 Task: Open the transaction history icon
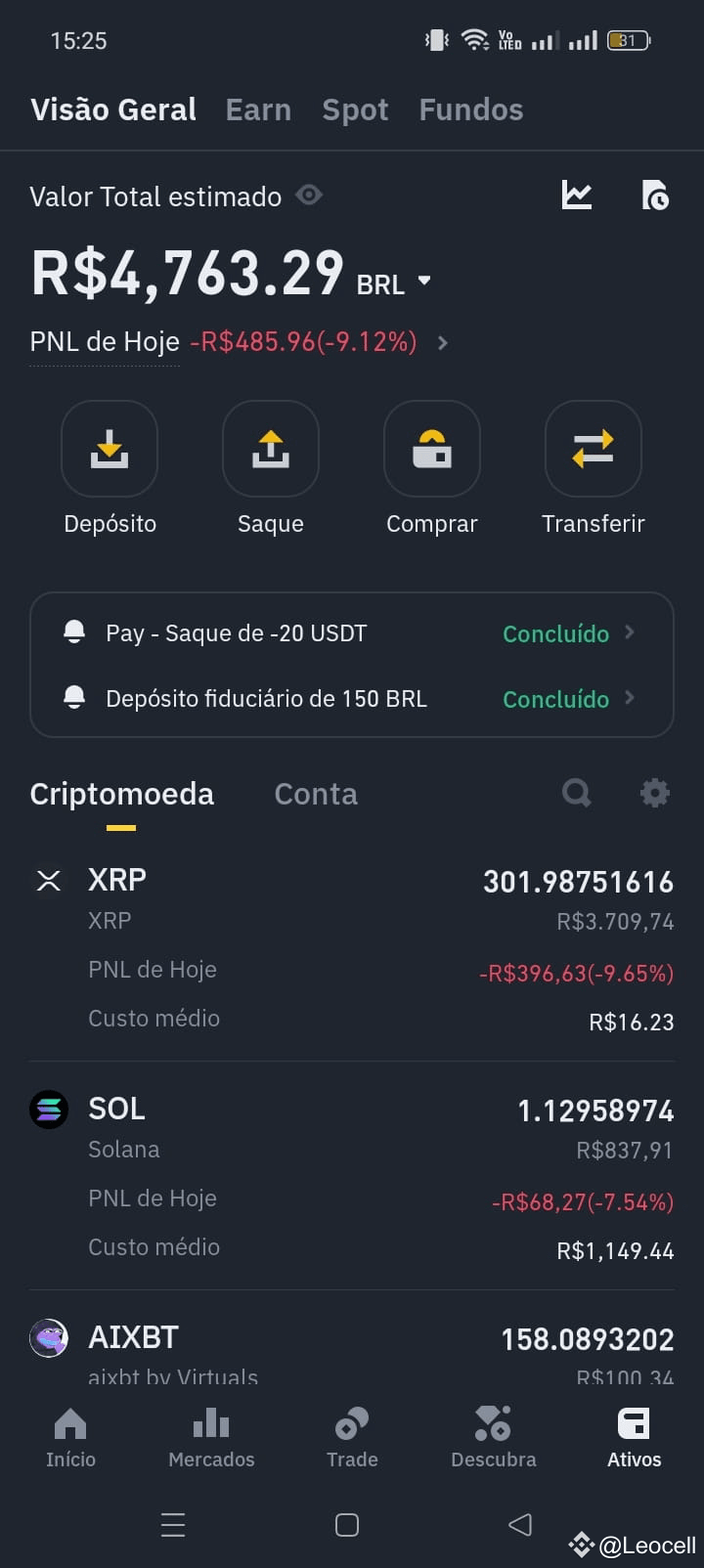click(655, 195)
